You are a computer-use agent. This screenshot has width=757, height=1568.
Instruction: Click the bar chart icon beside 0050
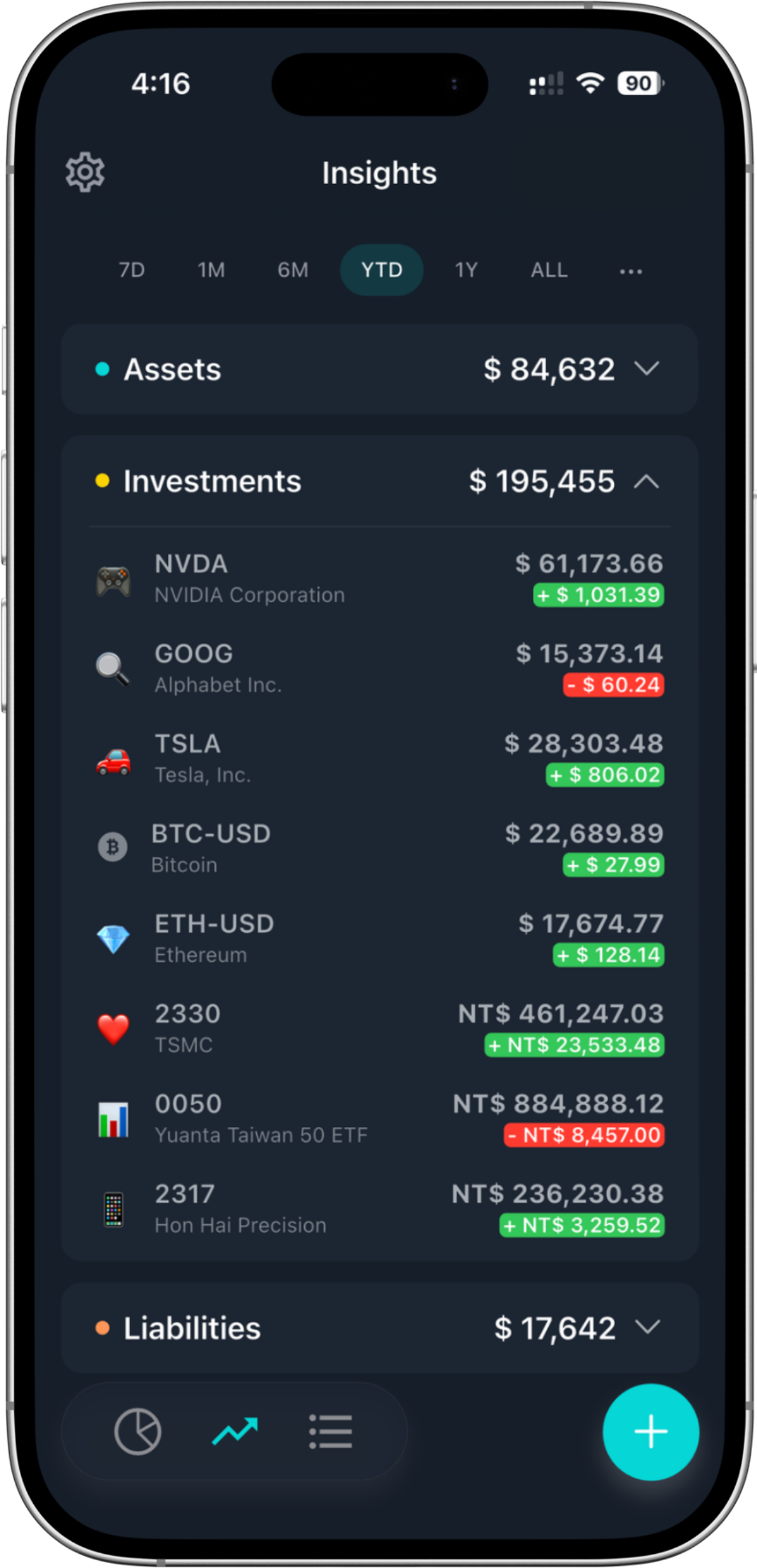[x=113, y=1119]
